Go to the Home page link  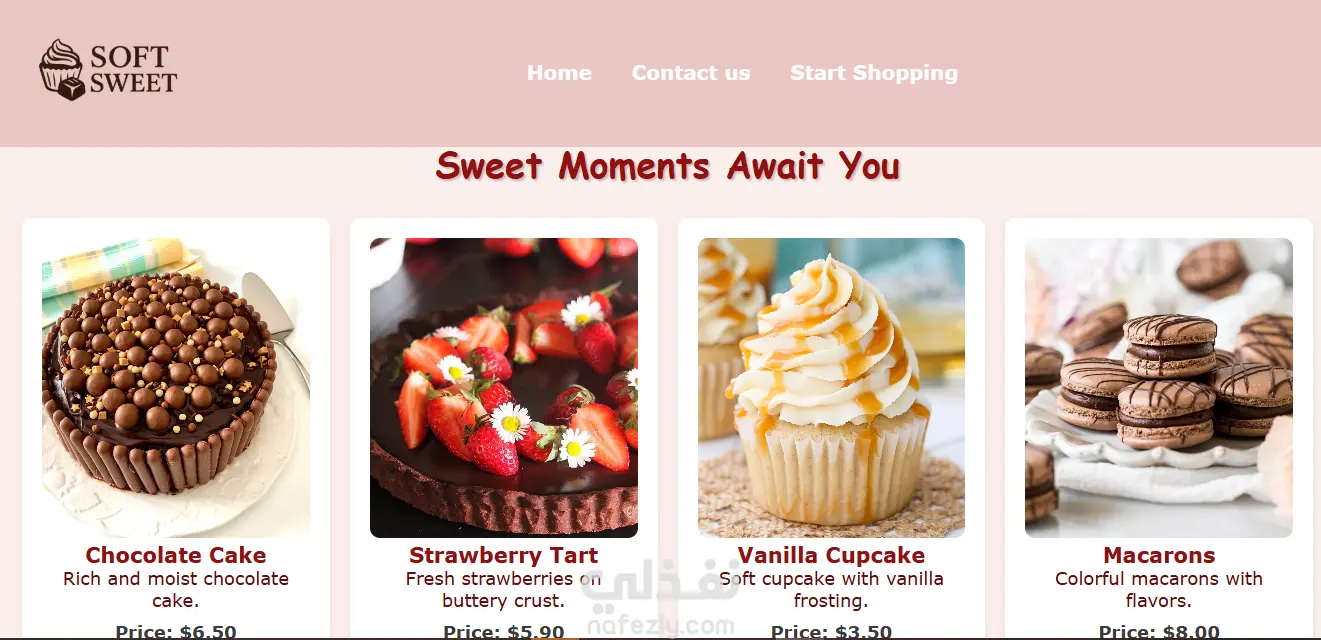pyautogui.click(x=559, y=73)
